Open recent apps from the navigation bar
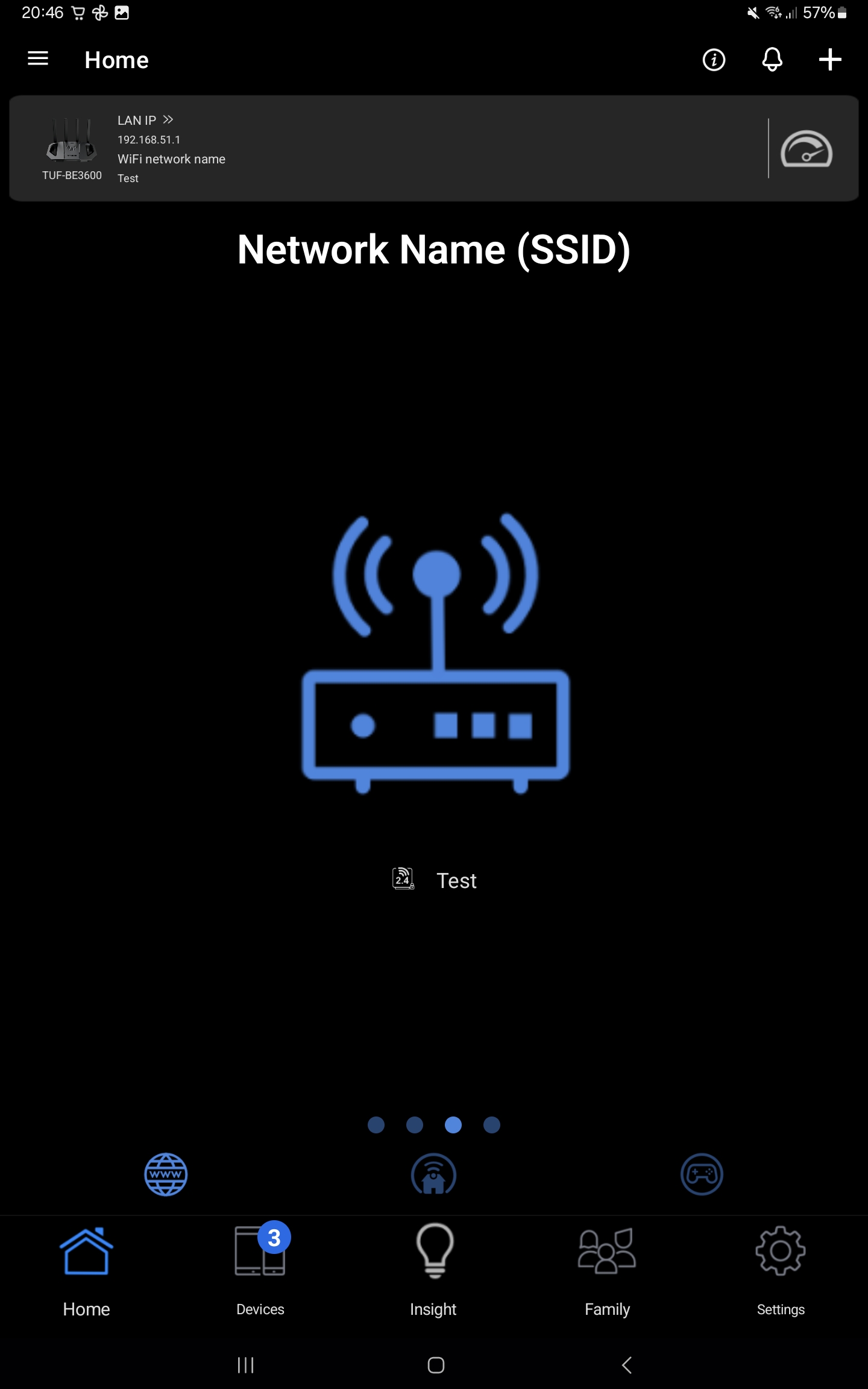 245,1365
